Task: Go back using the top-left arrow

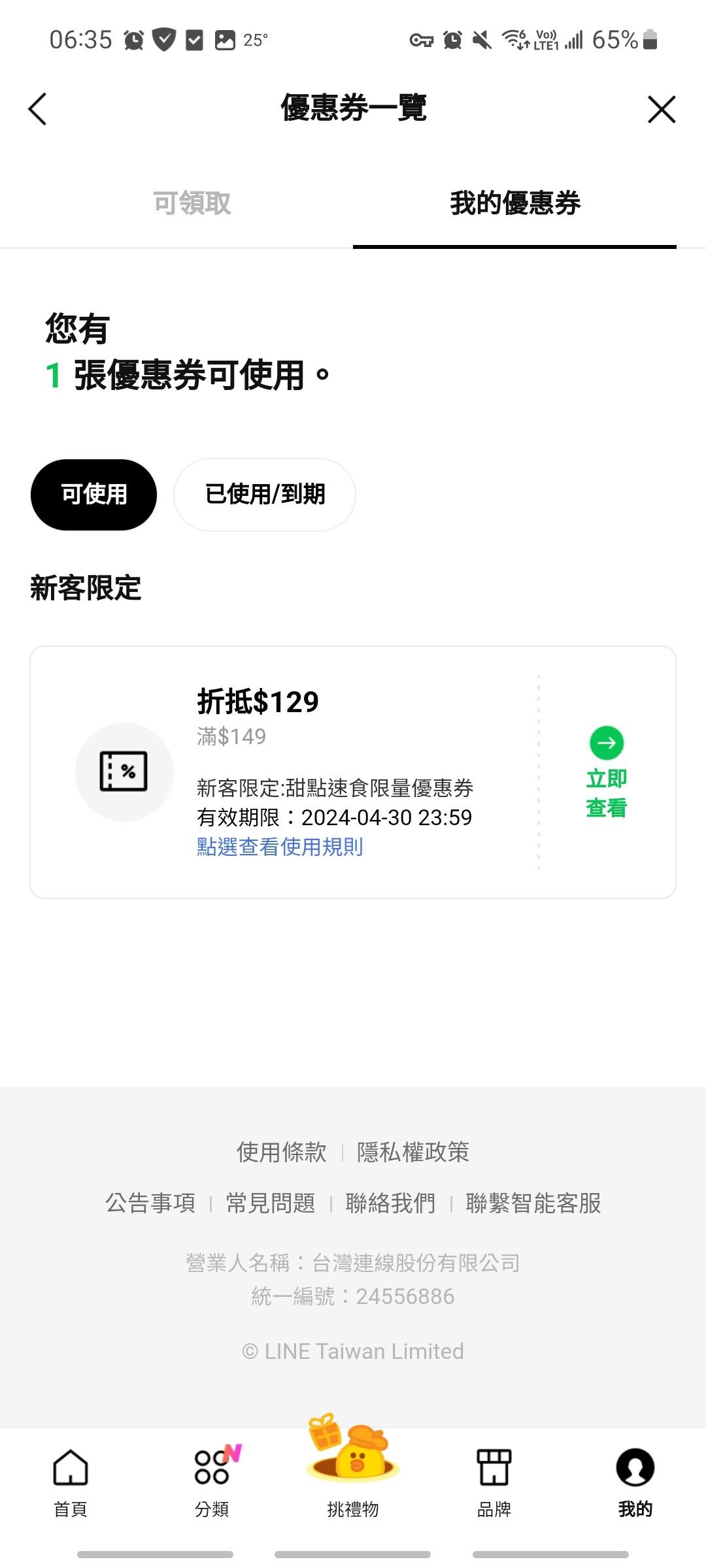Action: click(38, 108)
